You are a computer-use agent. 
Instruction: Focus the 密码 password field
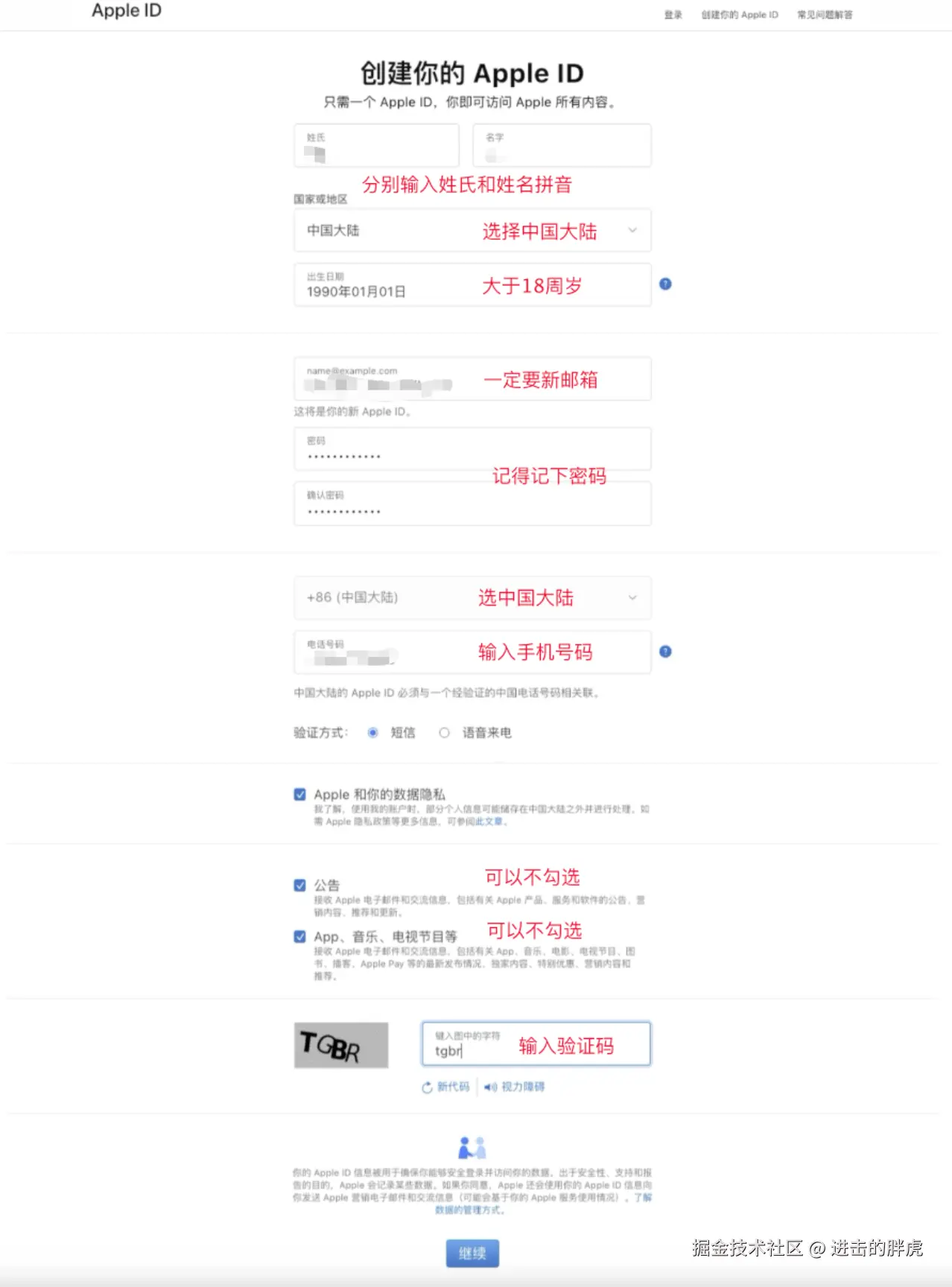click(472, 449)
